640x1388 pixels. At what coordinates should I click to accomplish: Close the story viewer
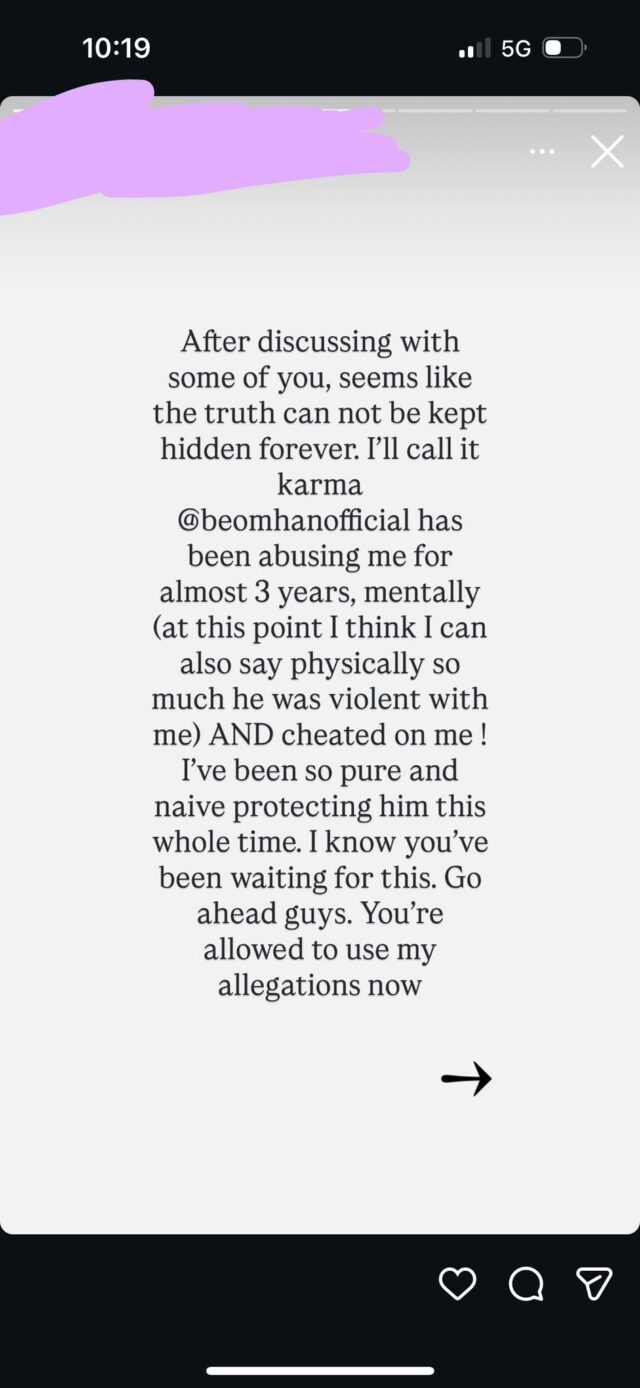(x=606, y=152)
